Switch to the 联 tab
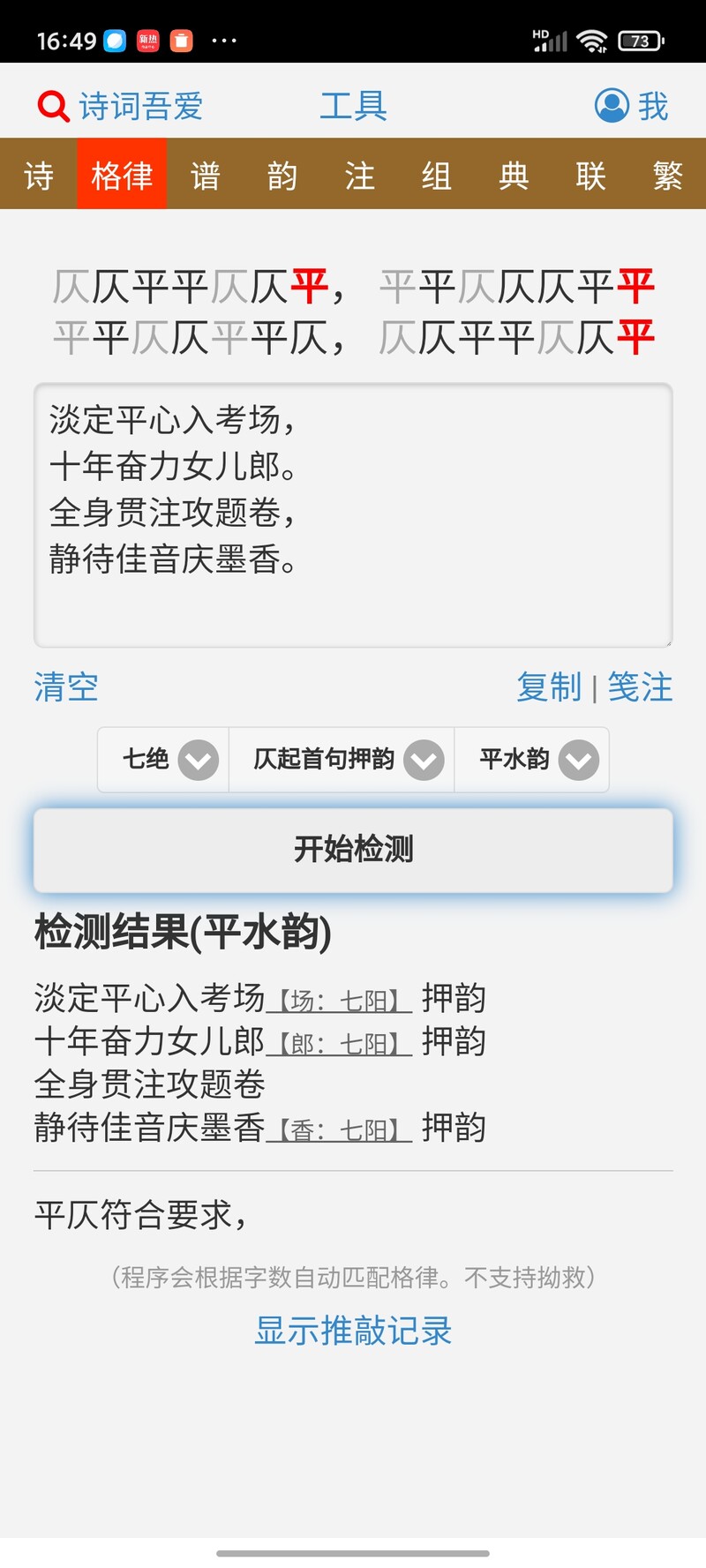This screenshot has width=706, height=1568. [x=590, y=175]
